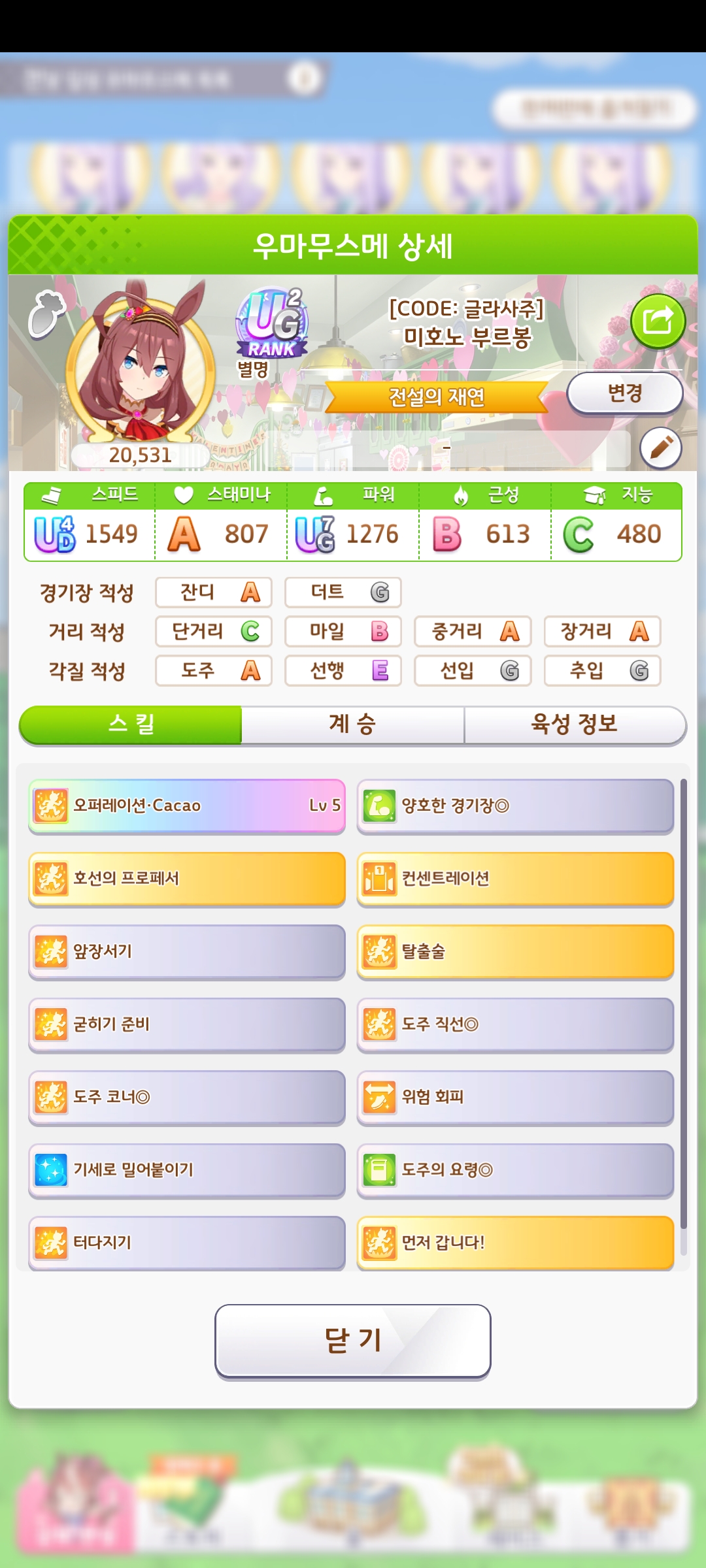View the 먼저 갑니다! skill
Screen dimensions: 706x1568
[x=515, y=1243]
